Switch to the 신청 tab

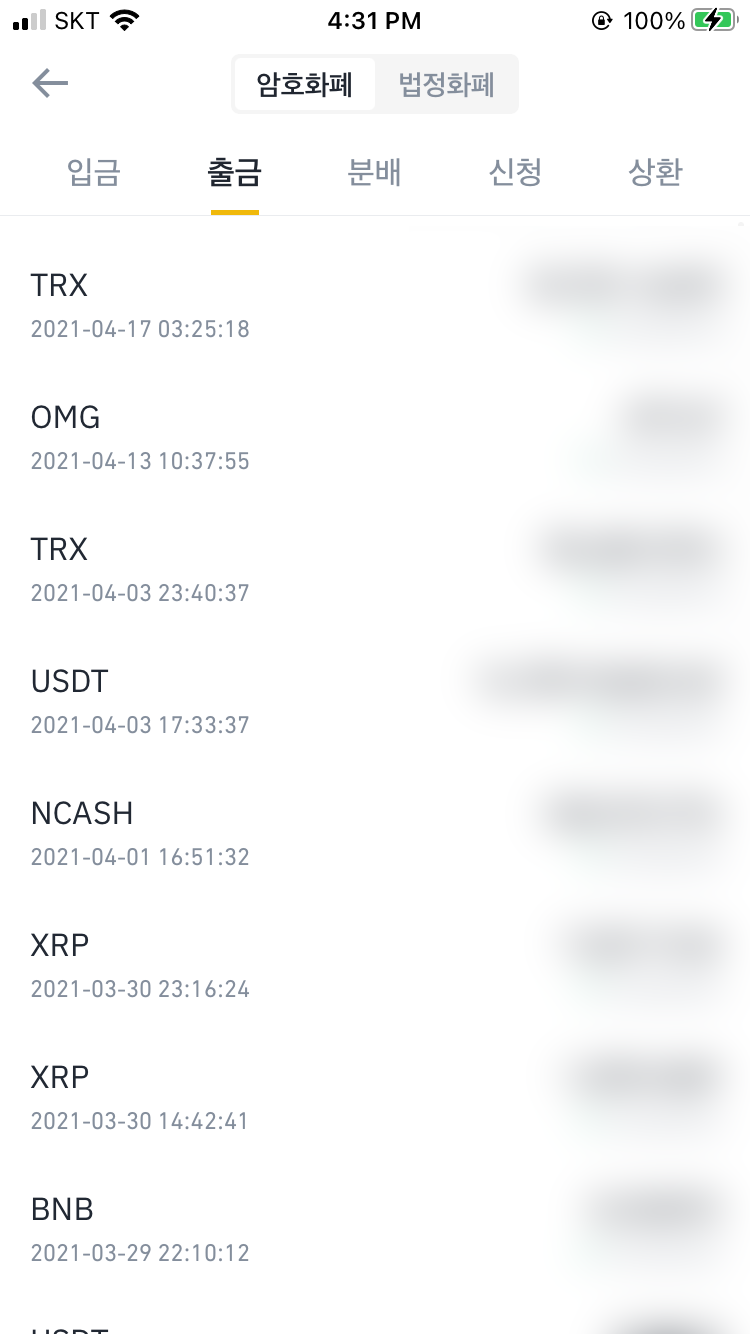(515, 173)
